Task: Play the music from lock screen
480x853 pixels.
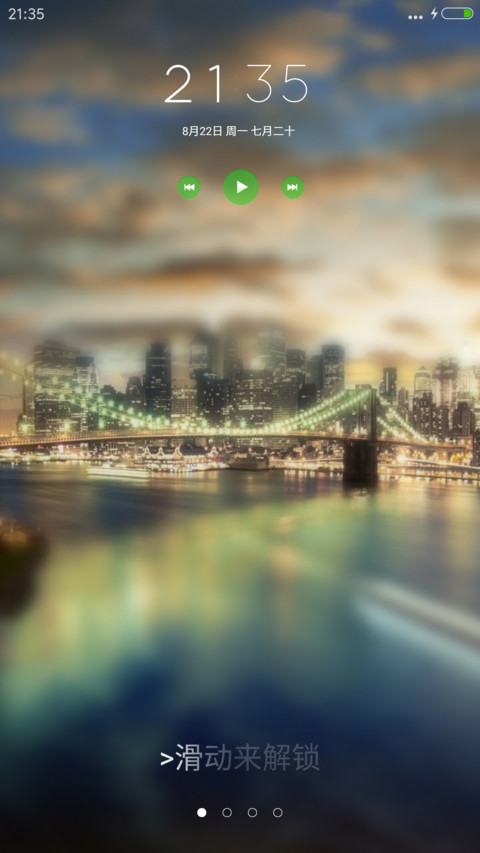Action: point(241,187)
